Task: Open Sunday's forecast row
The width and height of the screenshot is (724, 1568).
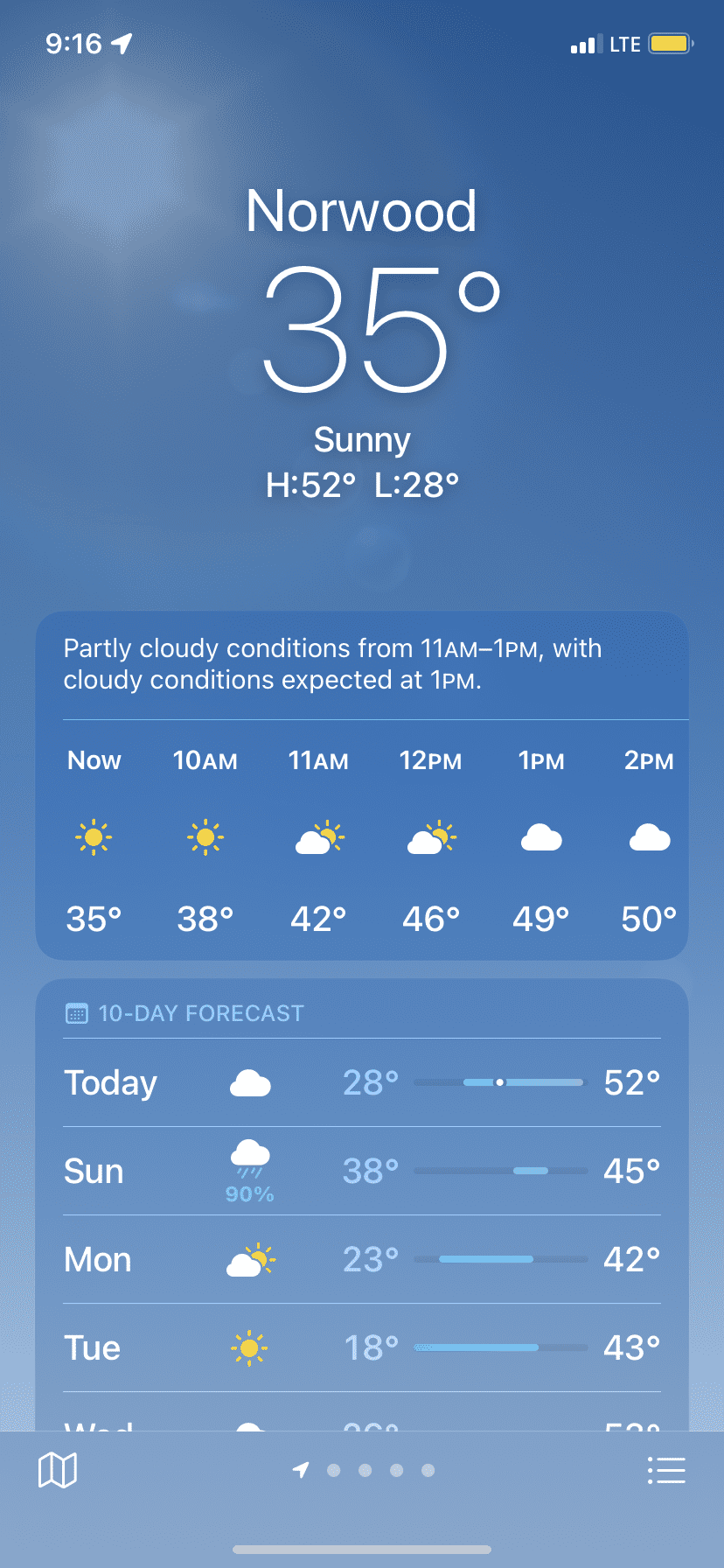Action: click(x=361, y=1172)
